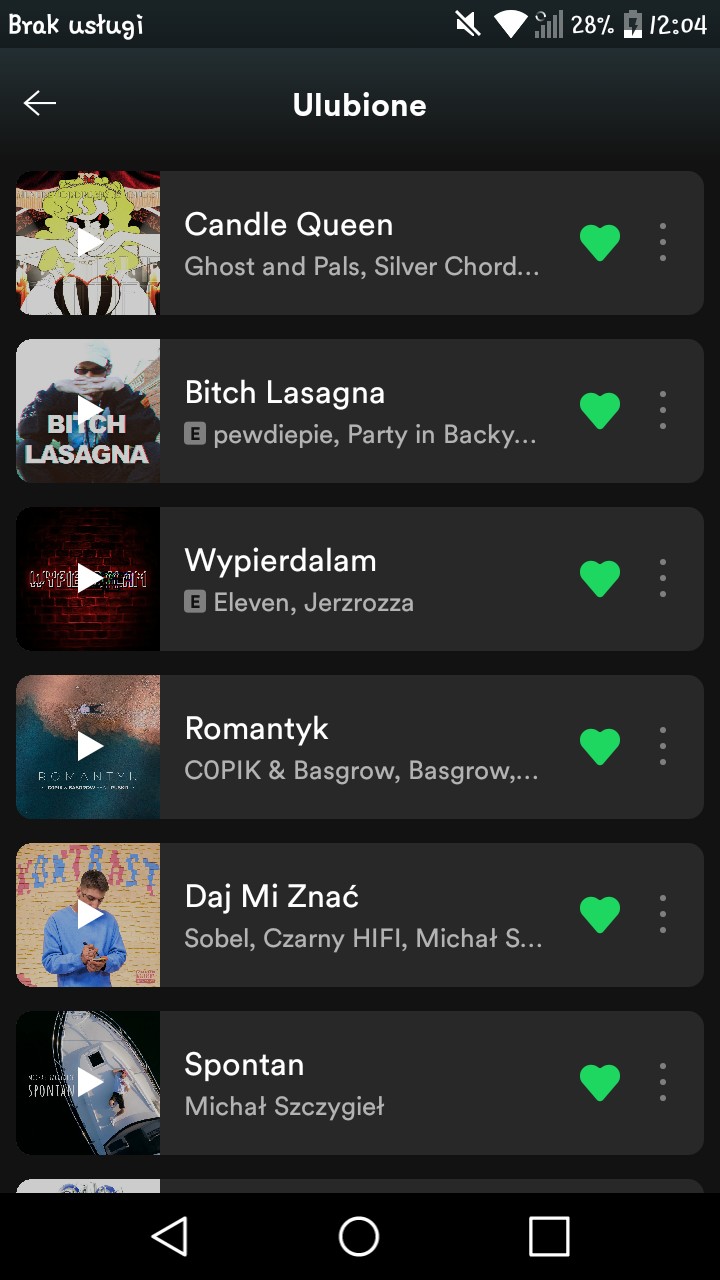Show options menu for Wypierdalam
Screen dimensions: 720x1280
click(662, 579)
